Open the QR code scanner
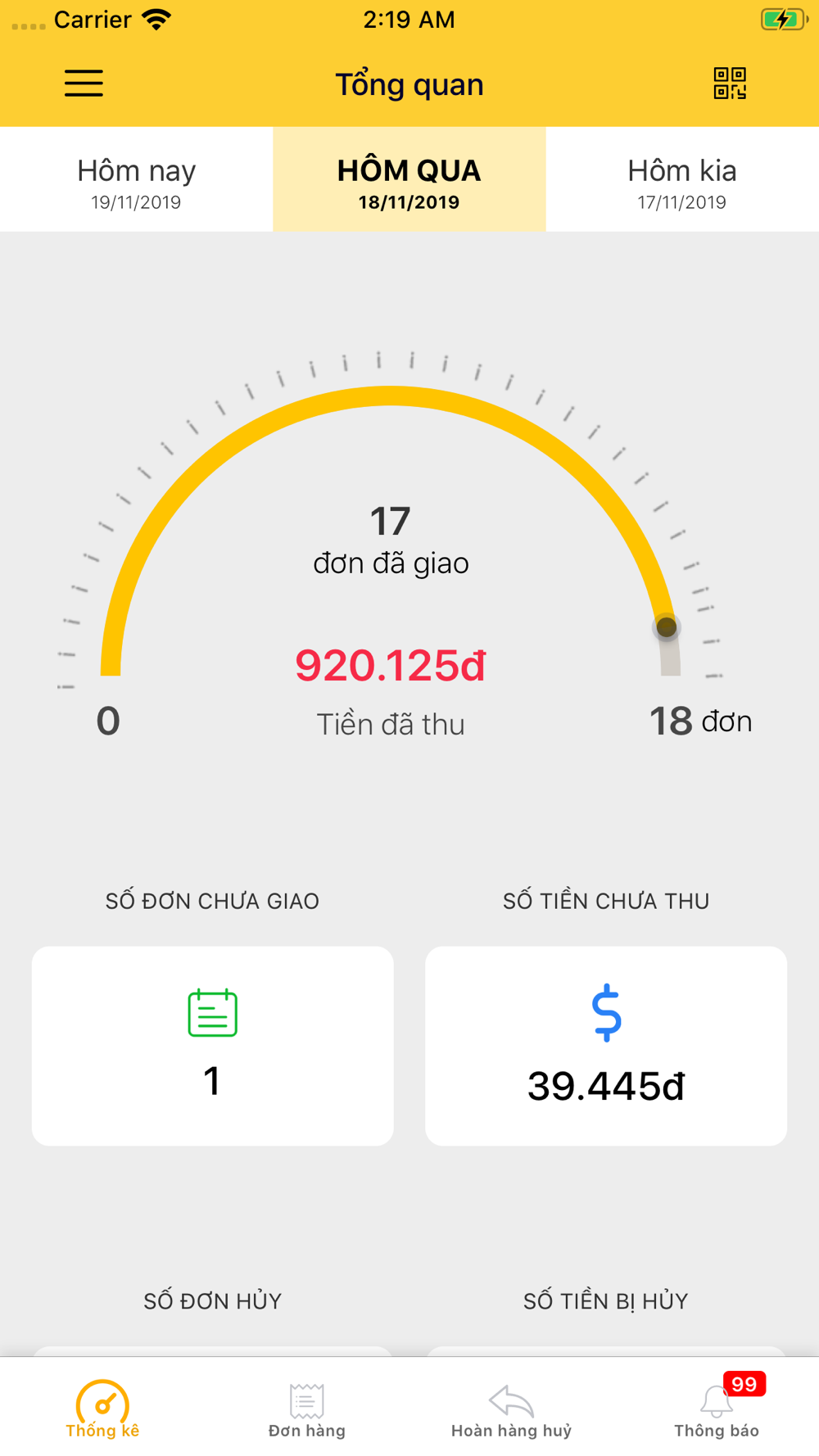819x1456 pixels. [x=730, y=84]
